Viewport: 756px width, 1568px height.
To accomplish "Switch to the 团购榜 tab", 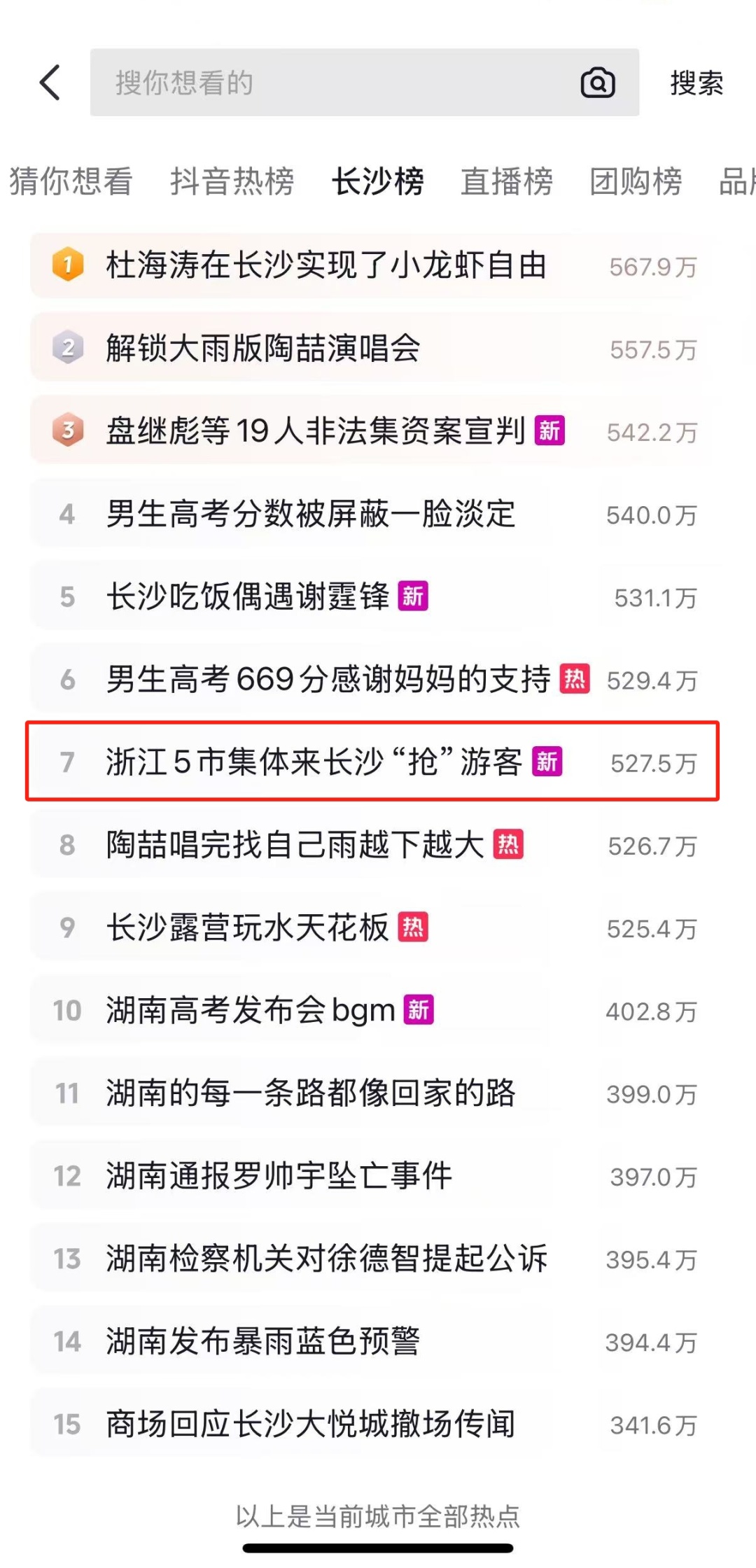I will click(636, 181).
